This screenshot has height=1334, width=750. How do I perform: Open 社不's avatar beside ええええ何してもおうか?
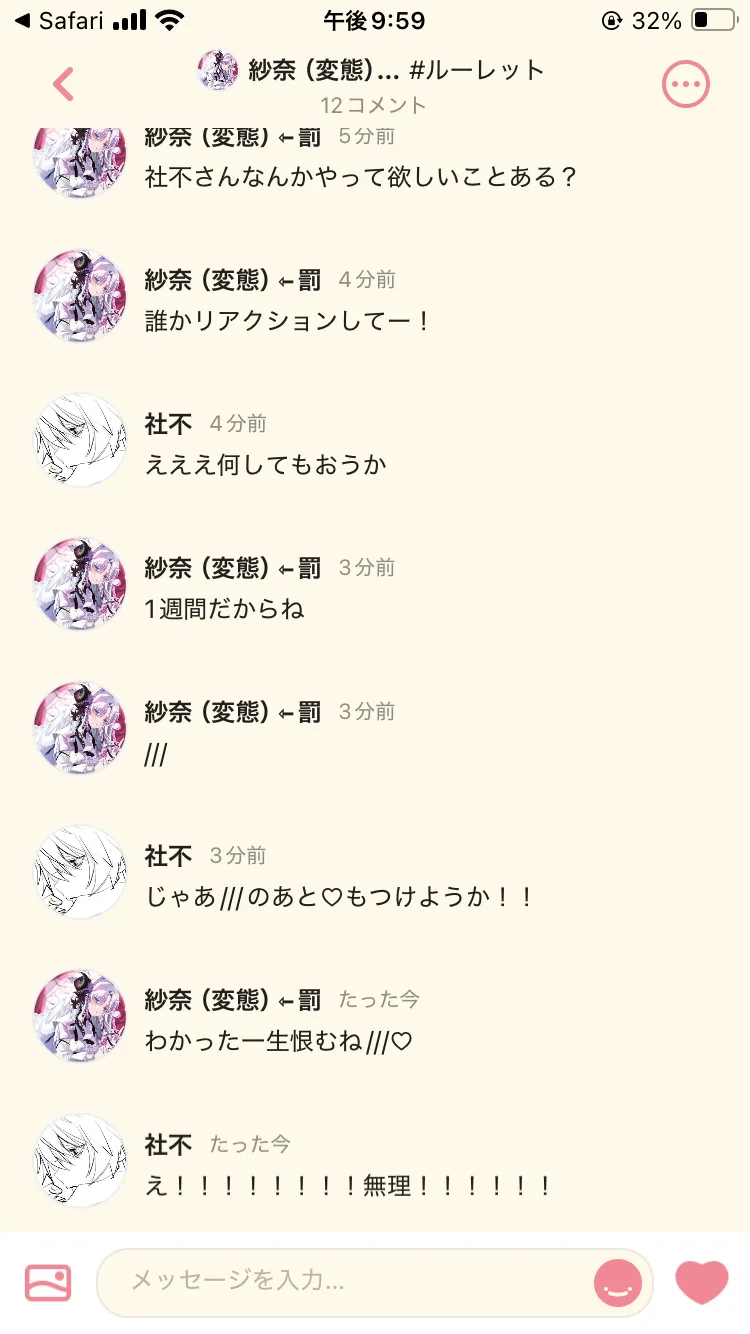(80, 440)
